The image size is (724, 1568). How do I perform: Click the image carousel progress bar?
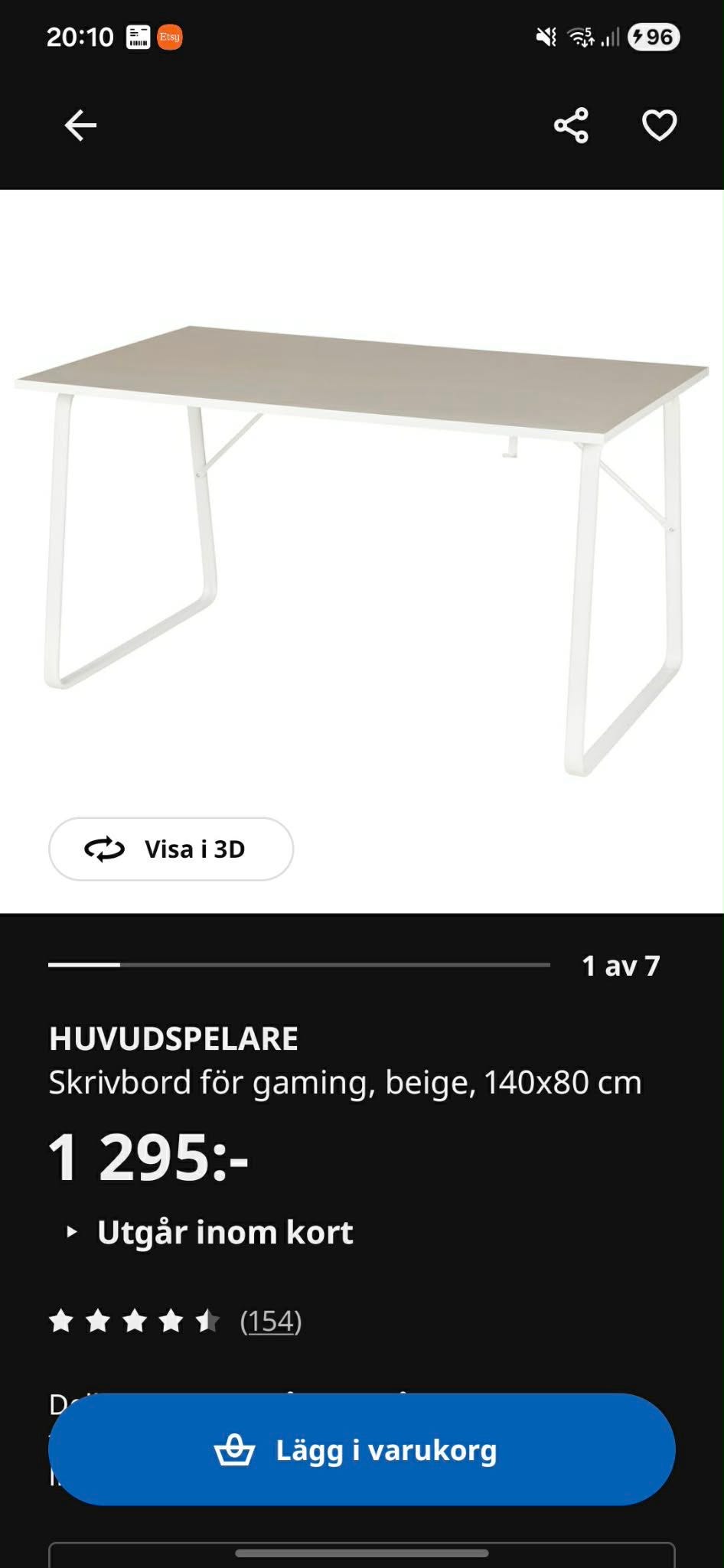tap(298, 965)
